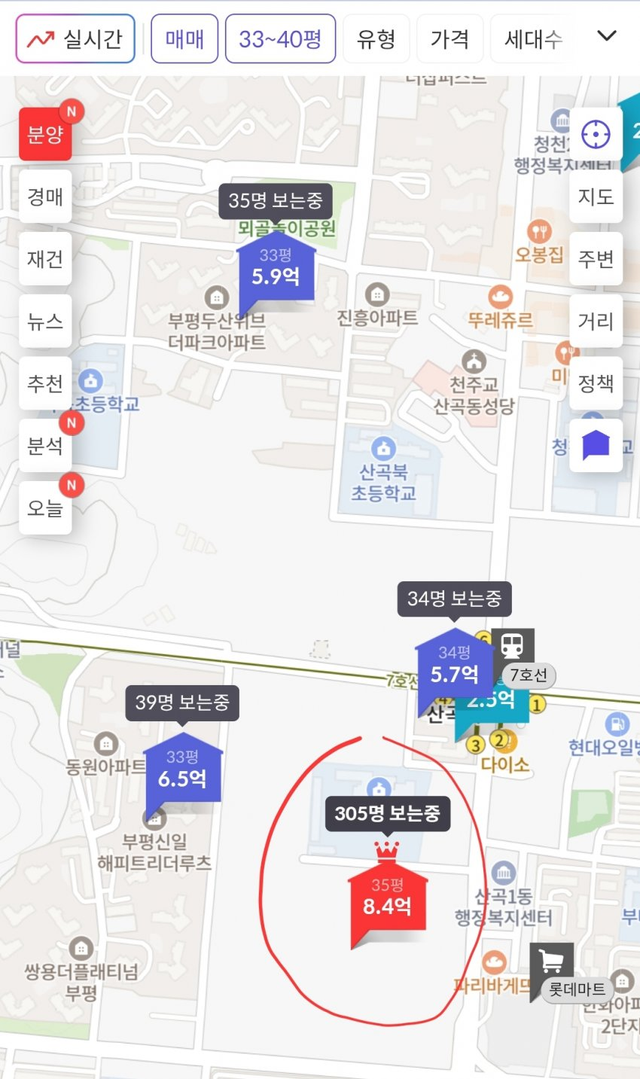Show 재건 reconstruction info
The height and width of the screenshot is (1079, 640).
pyautogui.click(x=46, y=259)
